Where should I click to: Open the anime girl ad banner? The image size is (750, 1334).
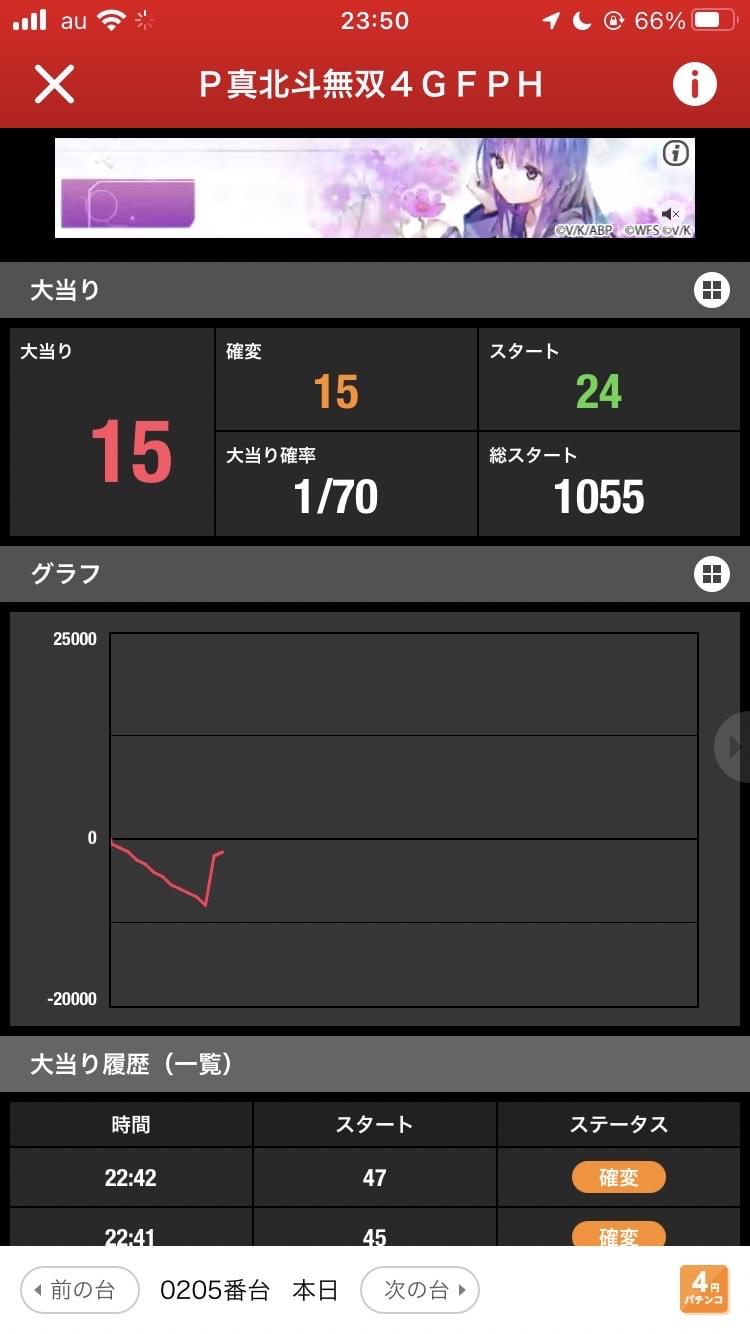pyautogui.click(x=374, y=188)
